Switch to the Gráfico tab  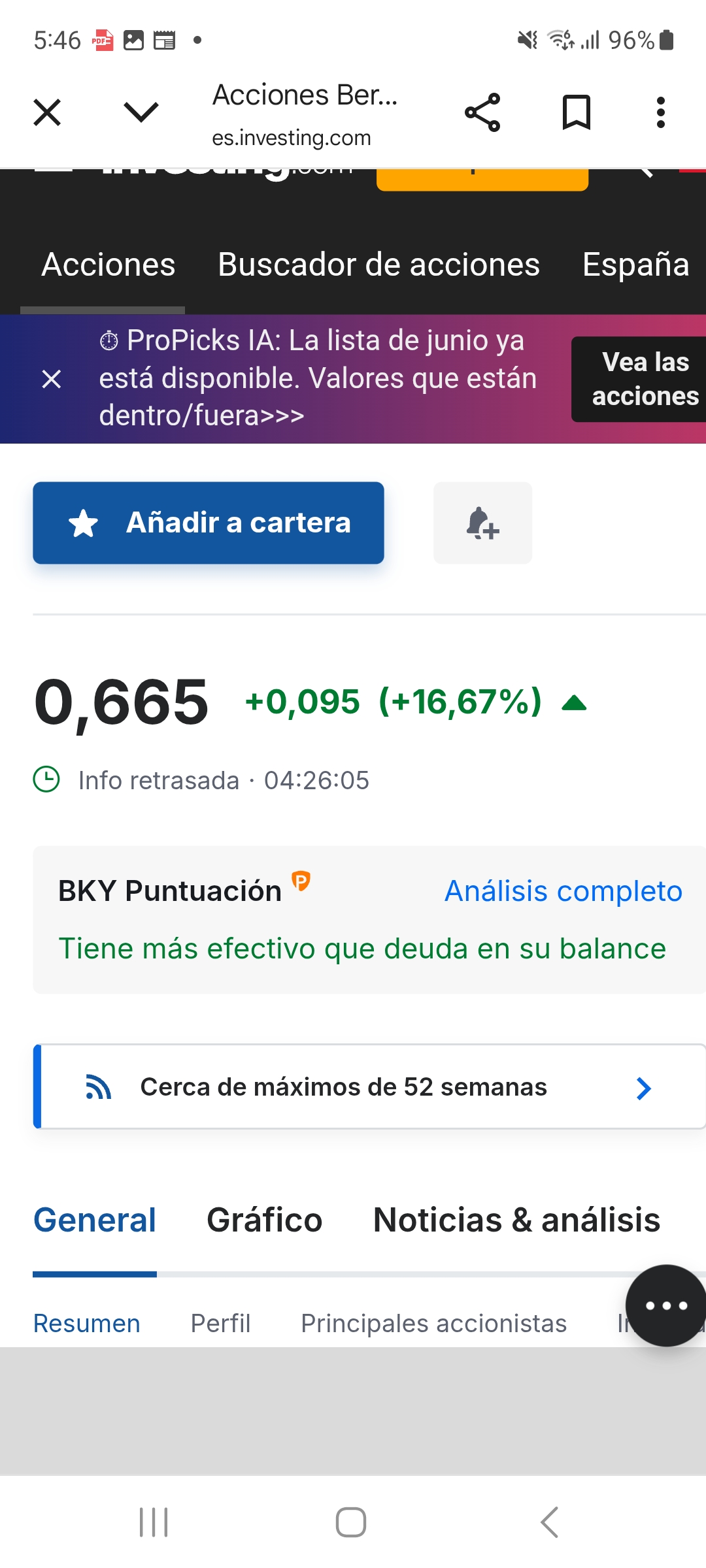point(265,1220)
